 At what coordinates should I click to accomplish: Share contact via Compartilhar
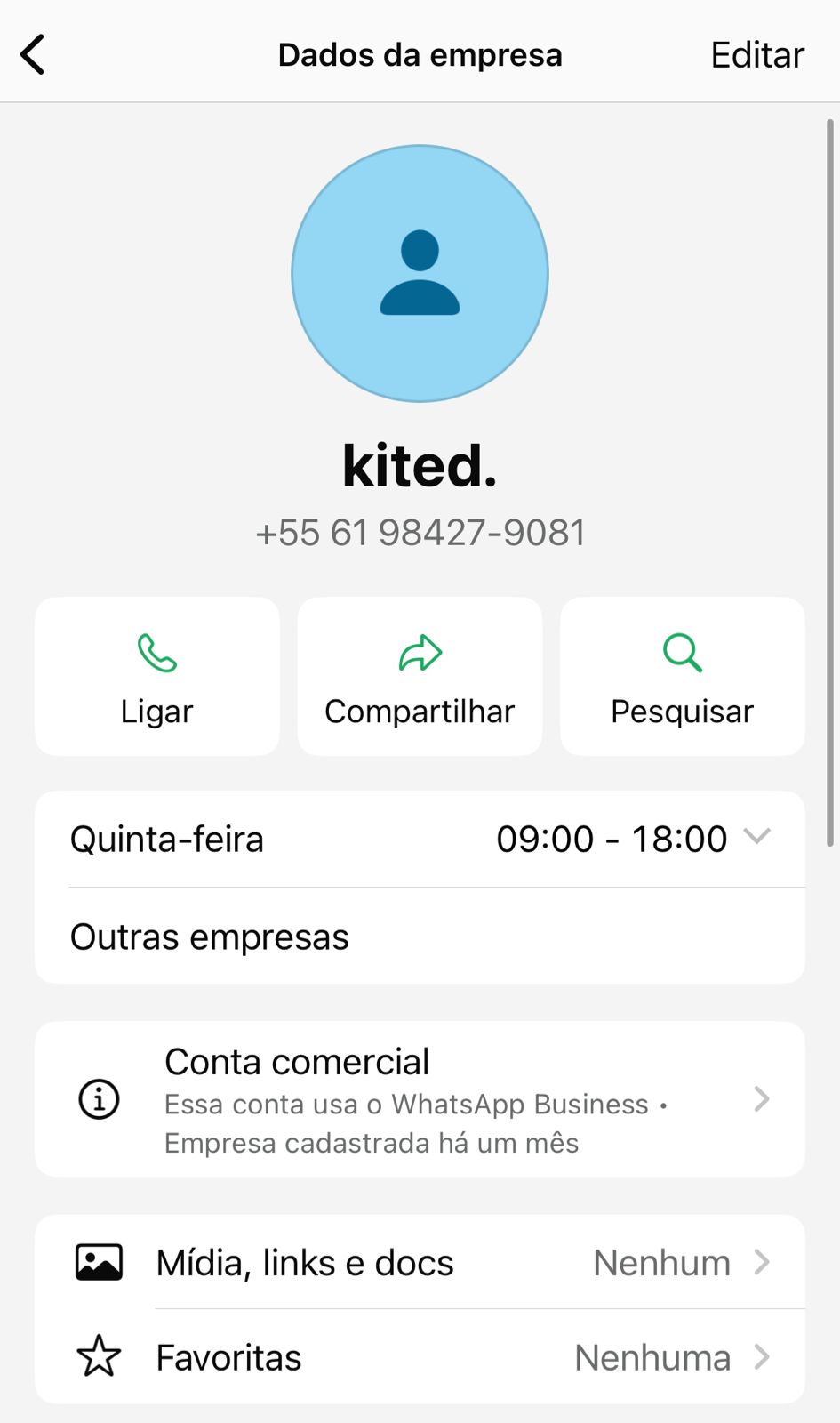click(x=420, y=677)
